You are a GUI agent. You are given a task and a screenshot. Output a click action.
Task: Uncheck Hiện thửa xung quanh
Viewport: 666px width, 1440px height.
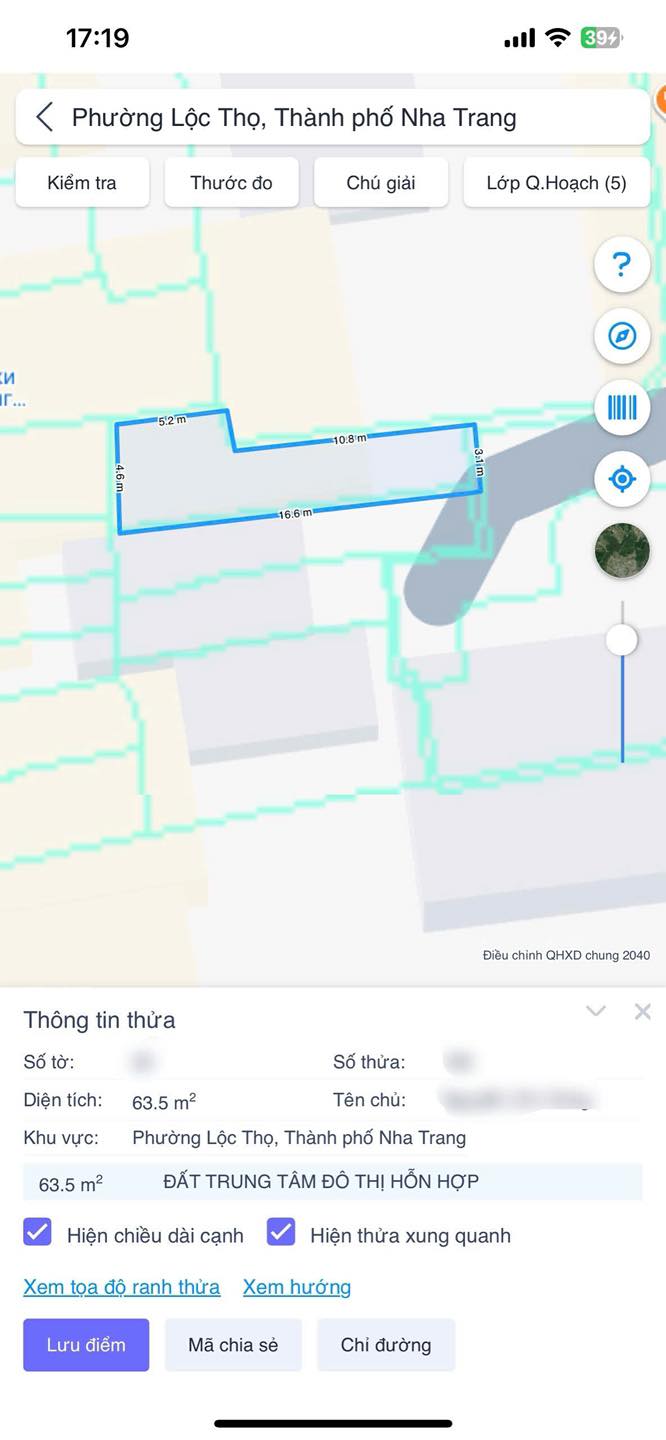pos(281,1232)
